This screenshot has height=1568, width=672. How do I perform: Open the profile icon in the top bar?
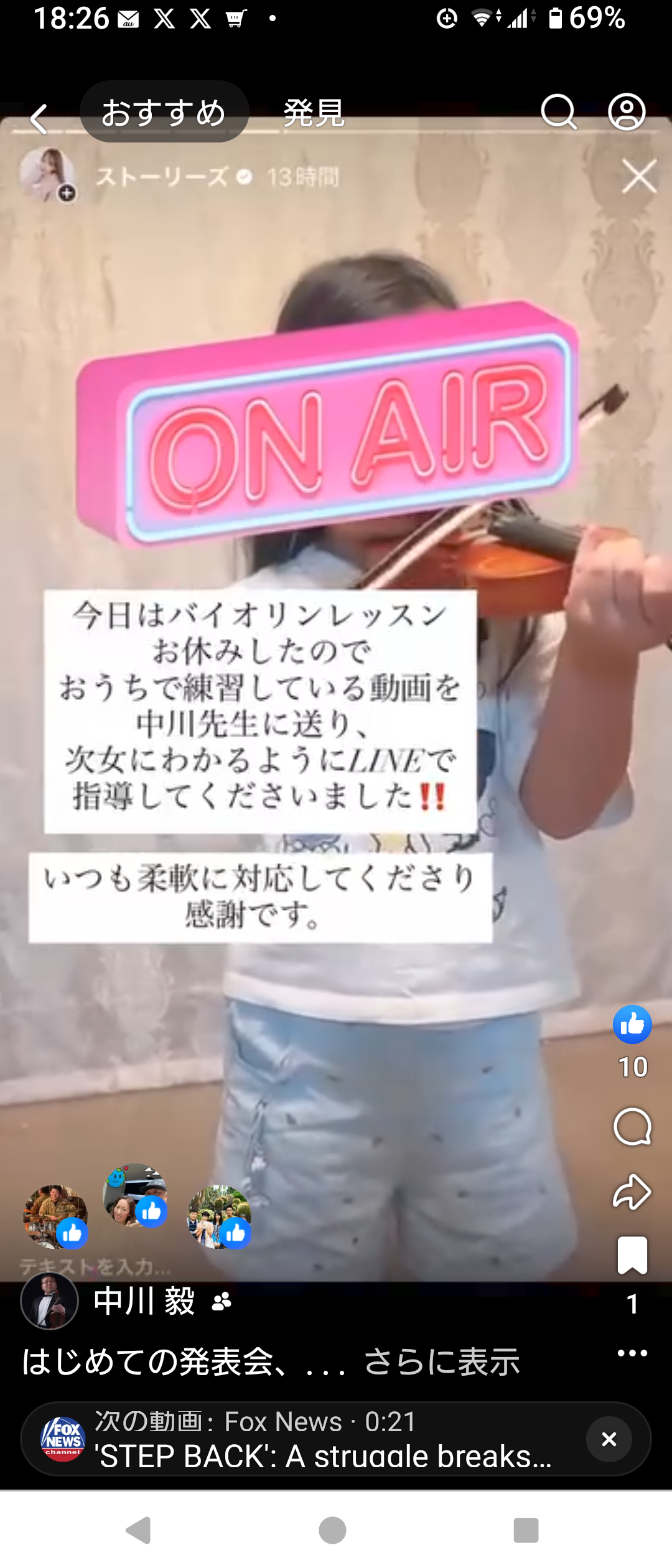[x=626, y=112]
